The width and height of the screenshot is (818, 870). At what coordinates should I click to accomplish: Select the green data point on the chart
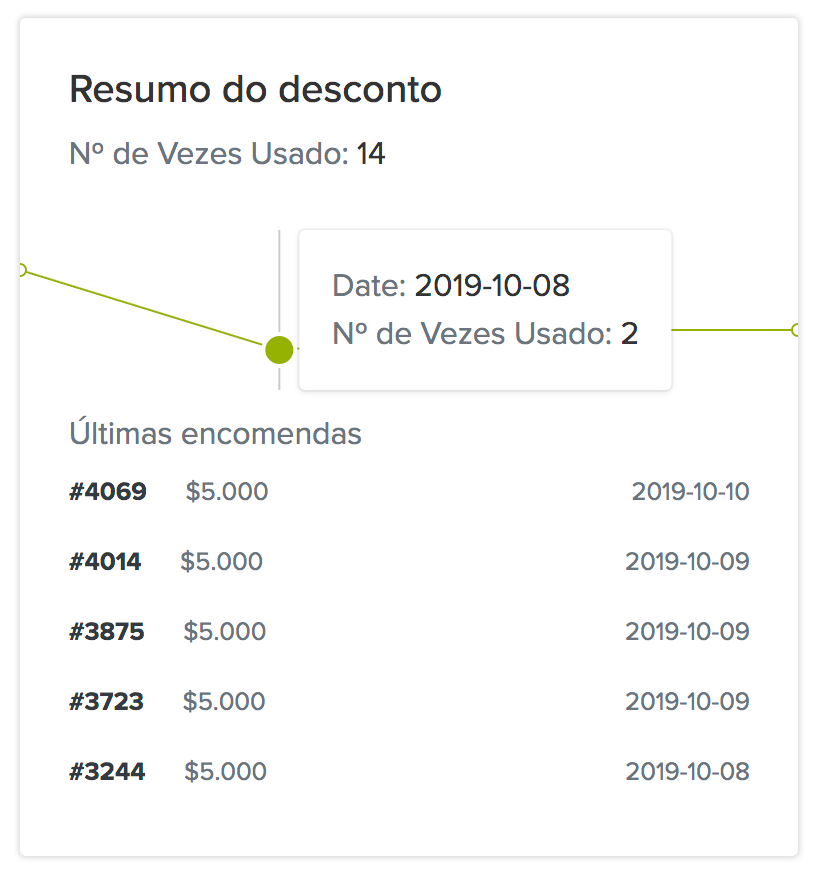[x=277, y=350]
